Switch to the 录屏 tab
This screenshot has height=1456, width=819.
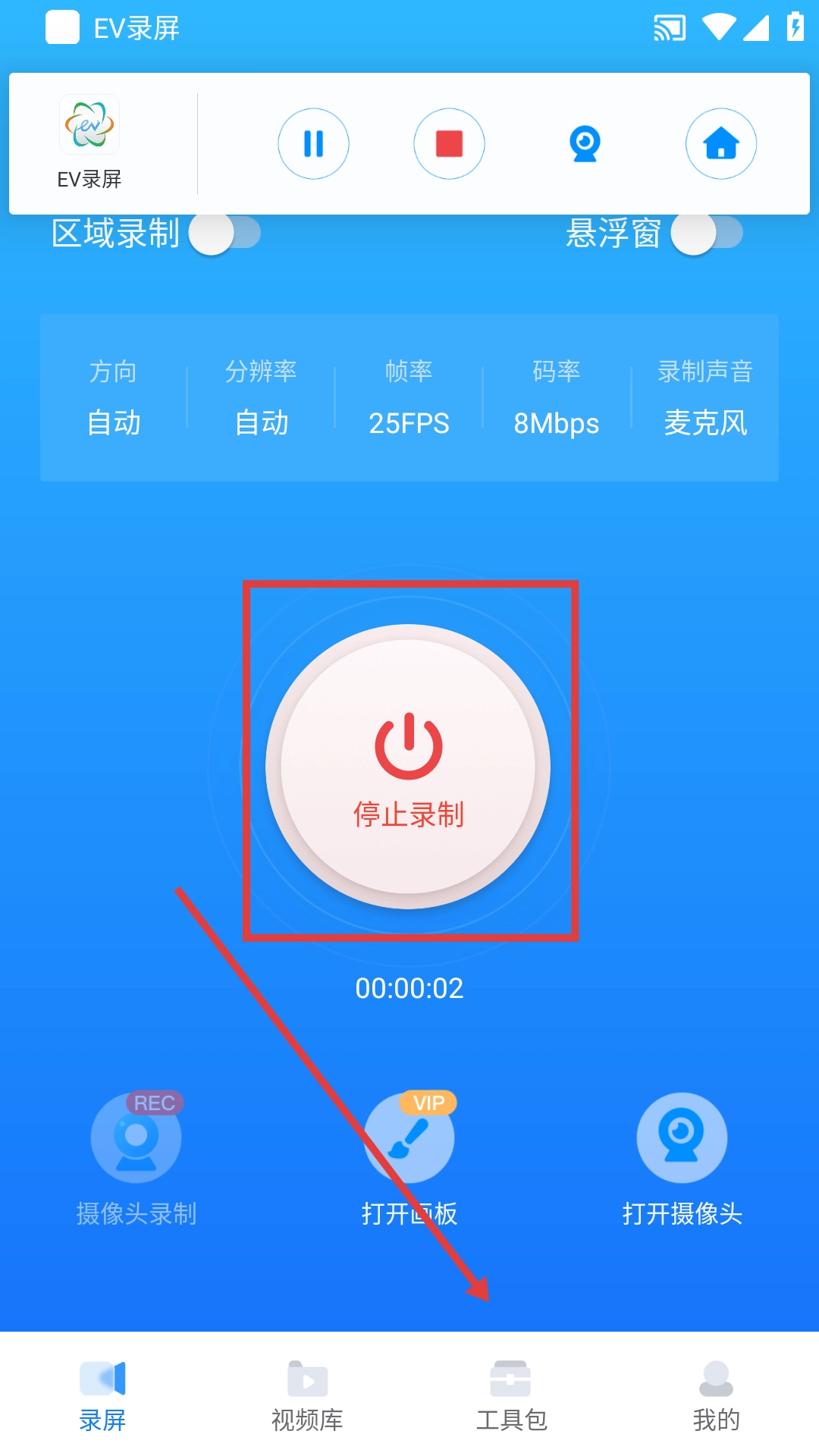(x=102, y=1395)
